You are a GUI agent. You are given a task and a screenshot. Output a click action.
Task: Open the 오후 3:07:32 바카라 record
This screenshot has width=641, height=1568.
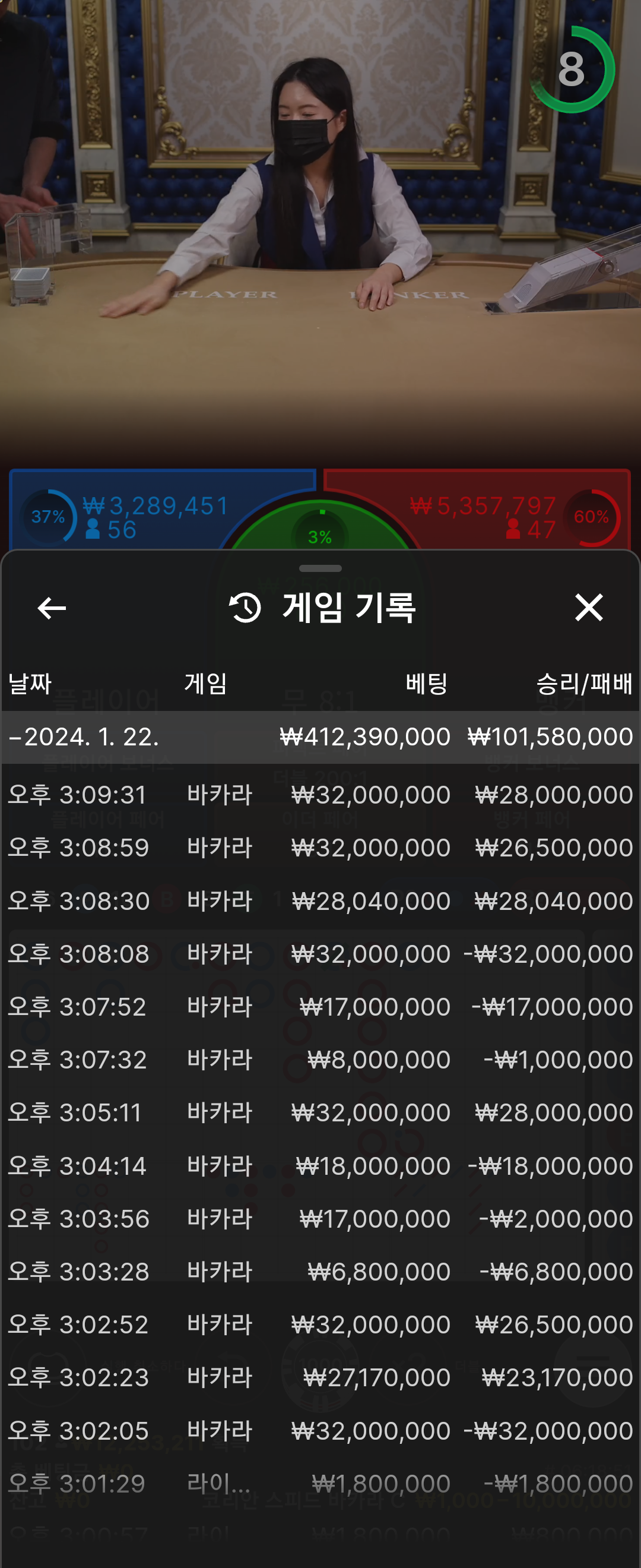[x=320, y=1059]
